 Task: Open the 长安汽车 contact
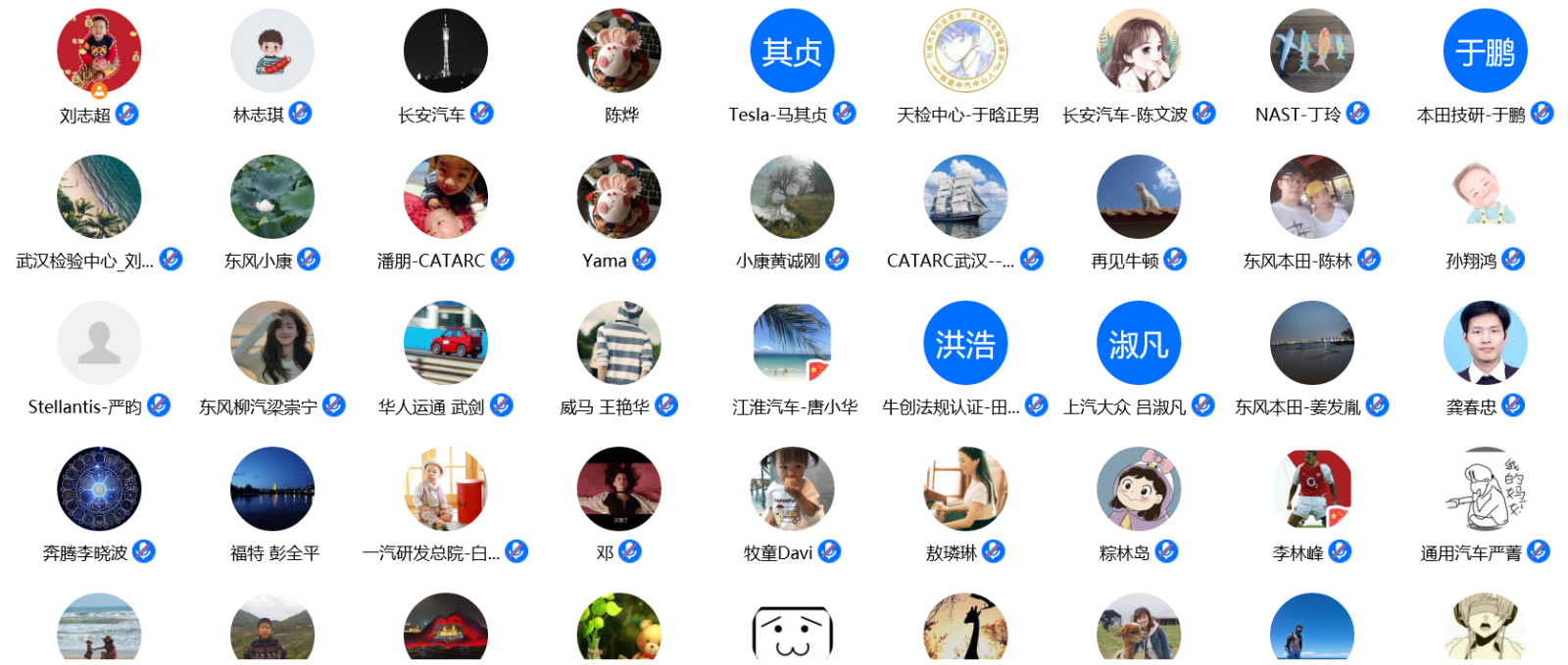pyautogui.click(x=445, y=52)
